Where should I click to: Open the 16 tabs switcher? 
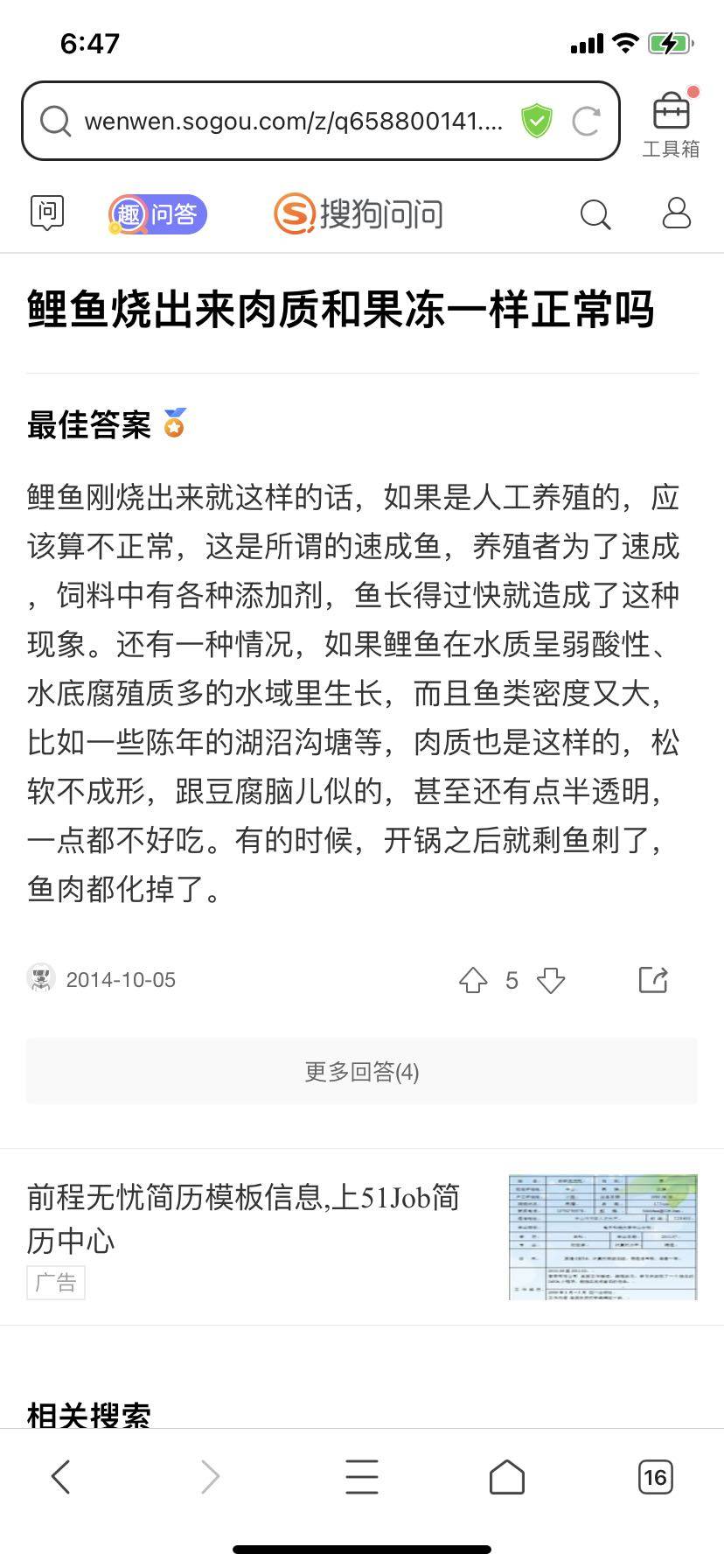point(655,1477)
